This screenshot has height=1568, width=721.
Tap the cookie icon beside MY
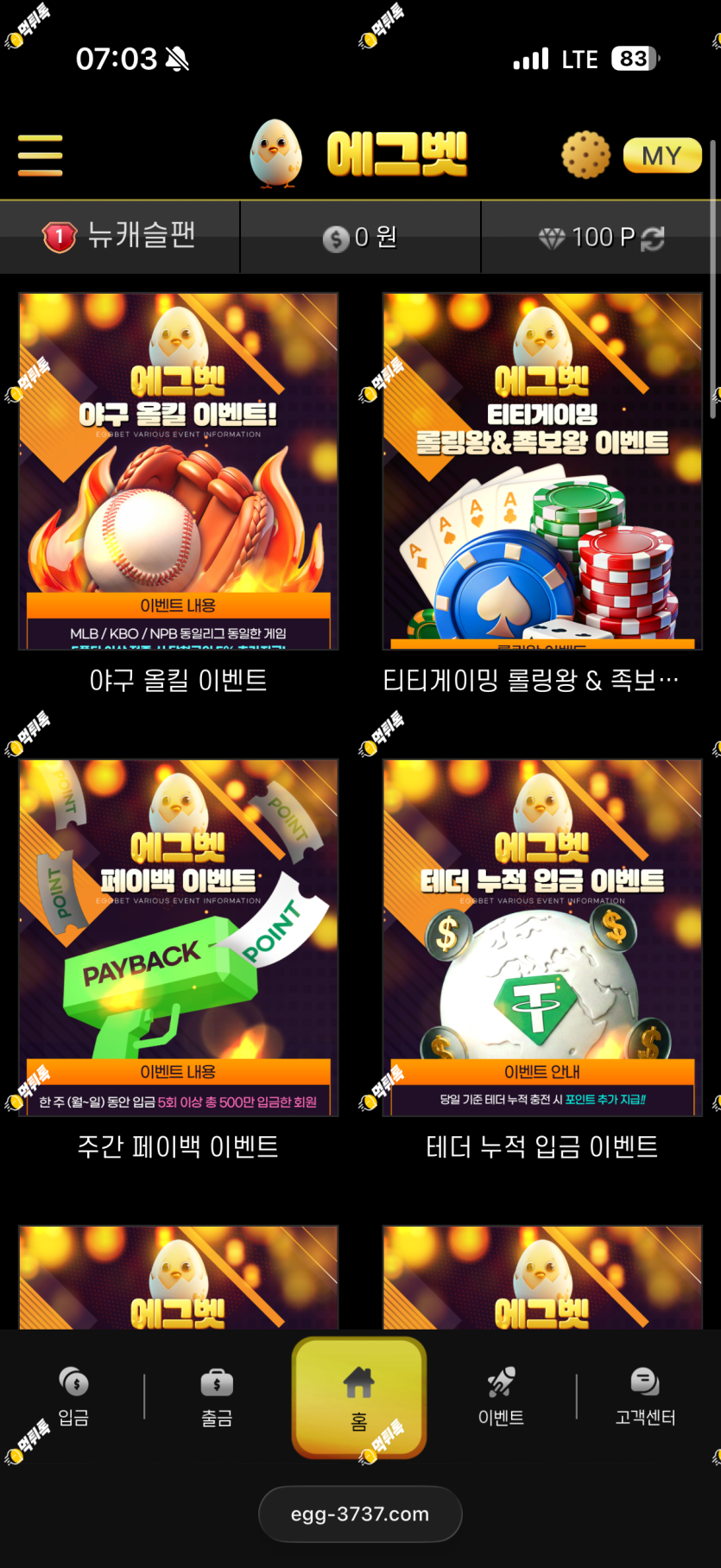[585, 155]
